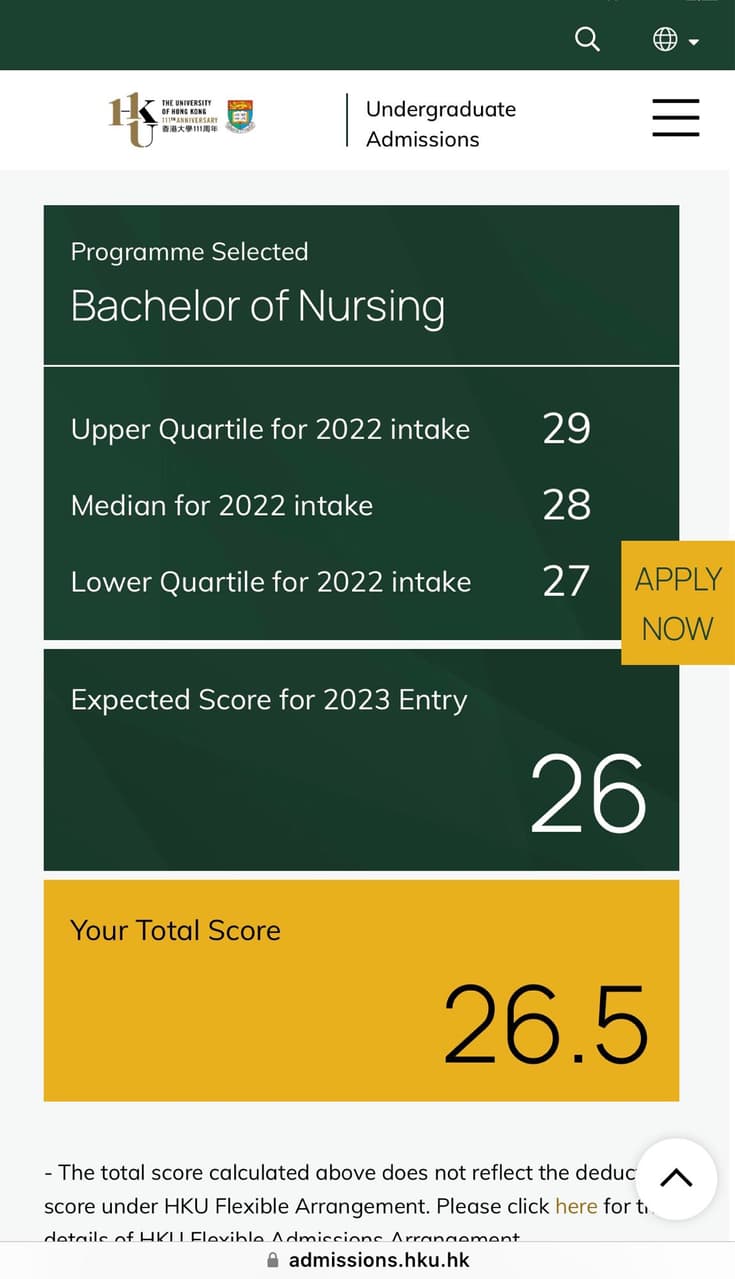
Task: Open the programme selector showing Bachelor of Nursing
Action: click(258, 308)
